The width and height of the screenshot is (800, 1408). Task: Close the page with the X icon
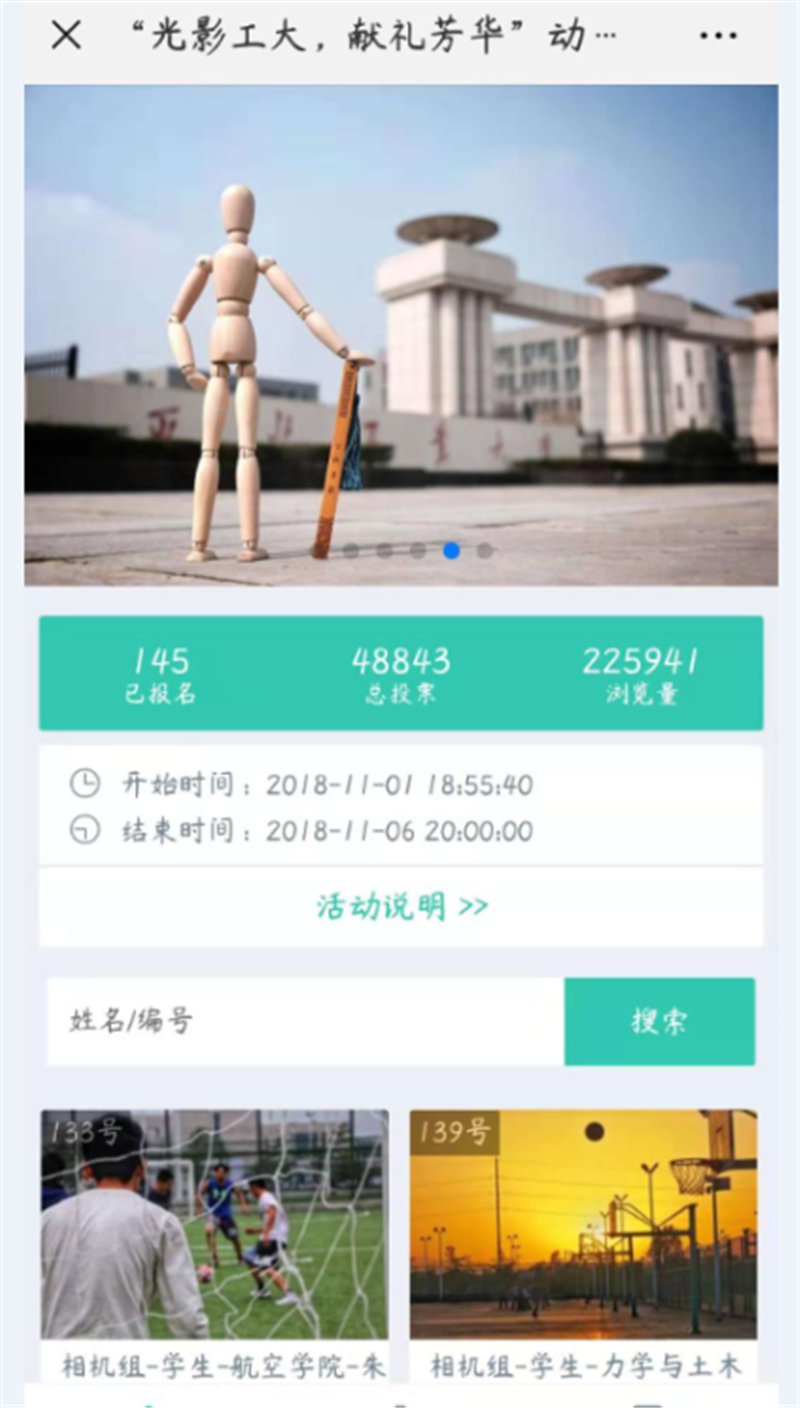(x=66, y=36)
